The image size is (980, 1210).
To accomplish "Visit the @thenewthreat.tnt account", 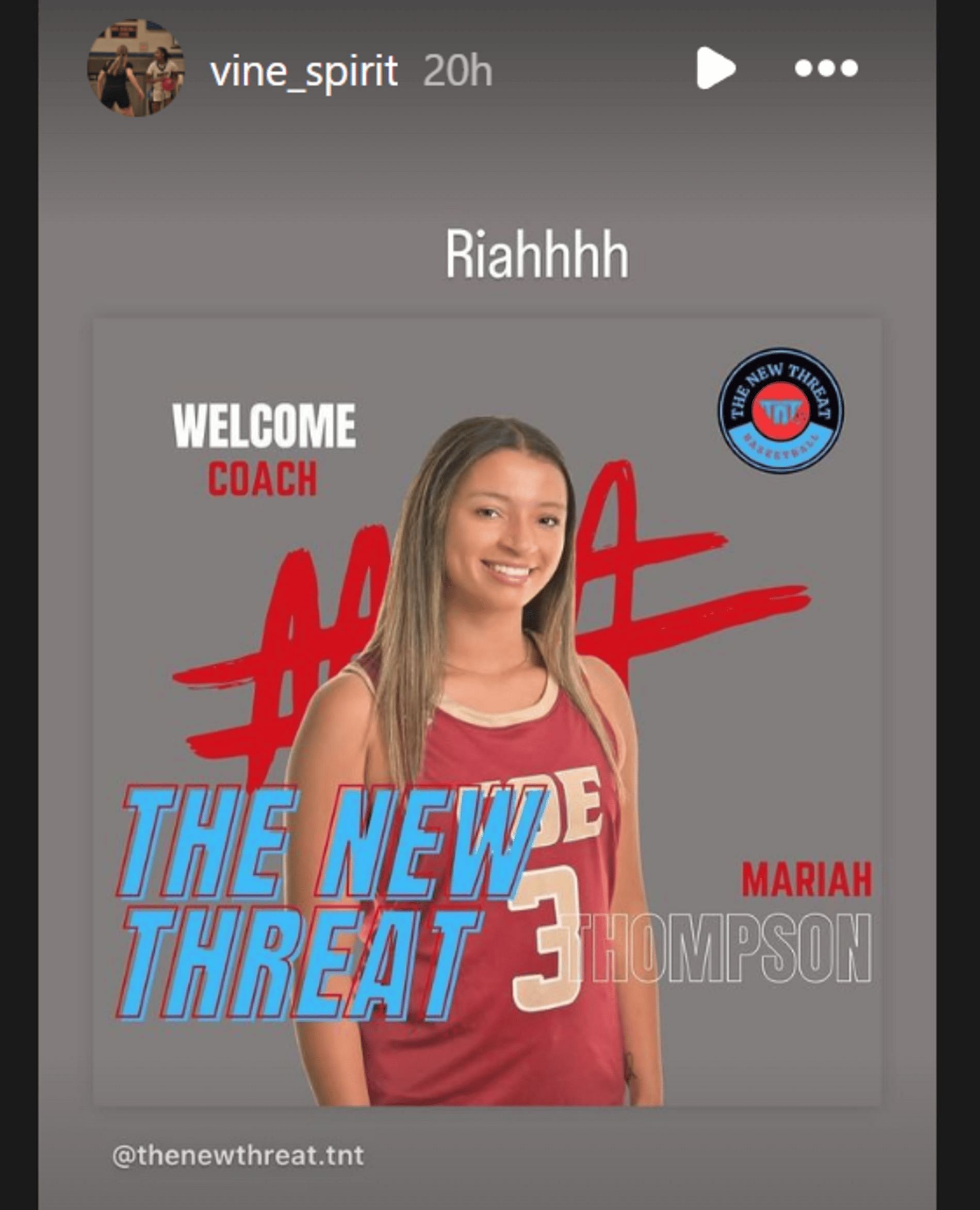I will click(x=238, y=1155).
